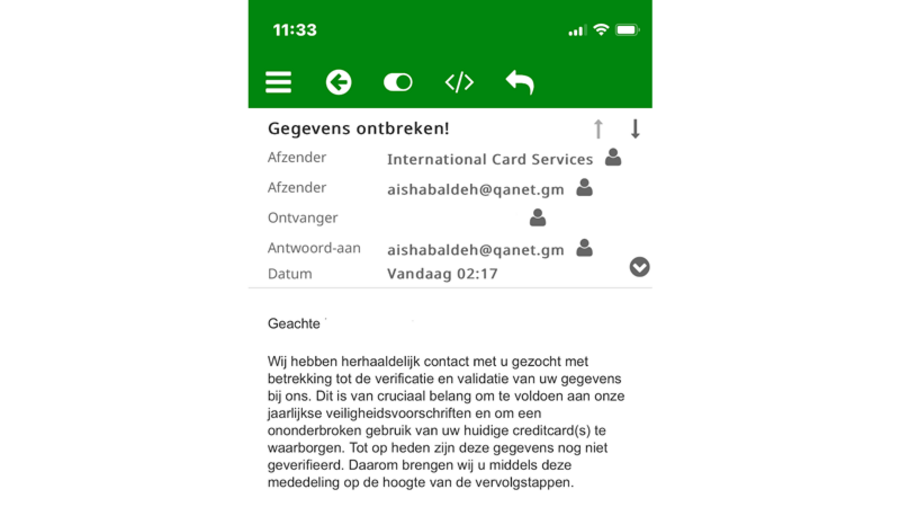
Task: View the email source code
Action: pyautogui.click(x=459, y=82)
